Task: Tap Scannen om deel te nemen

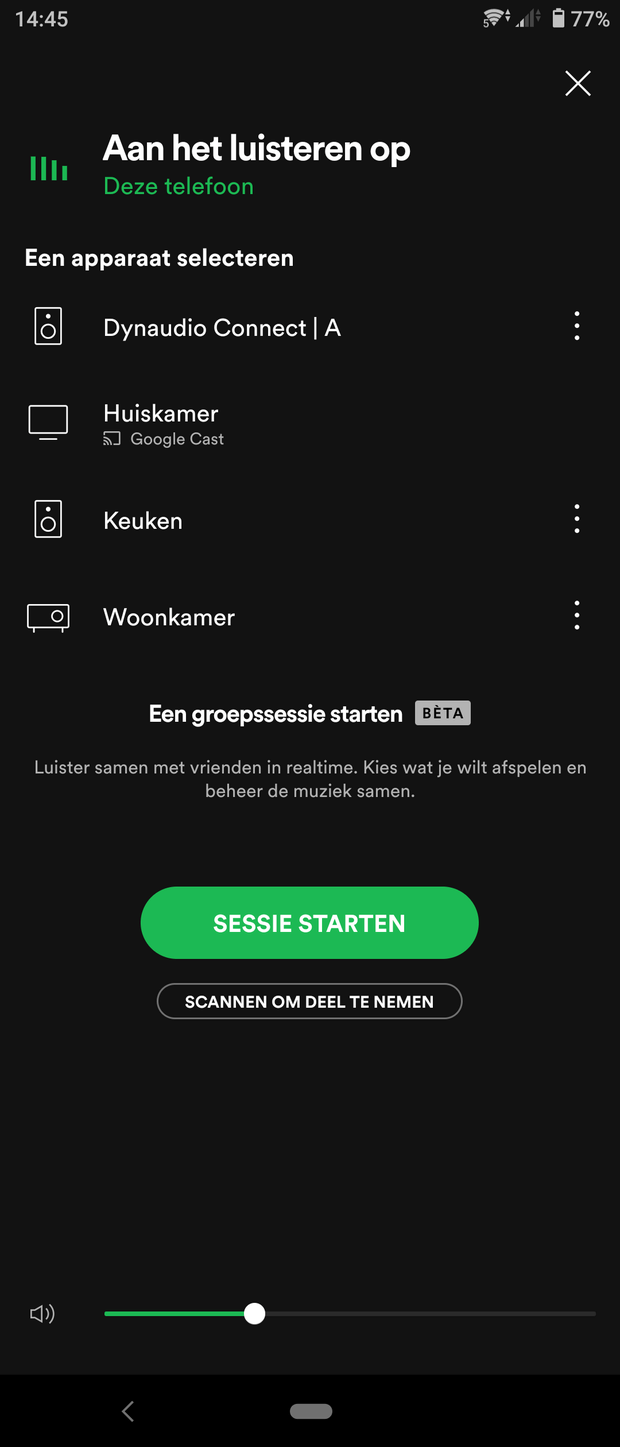Action: click(309, 1001)
